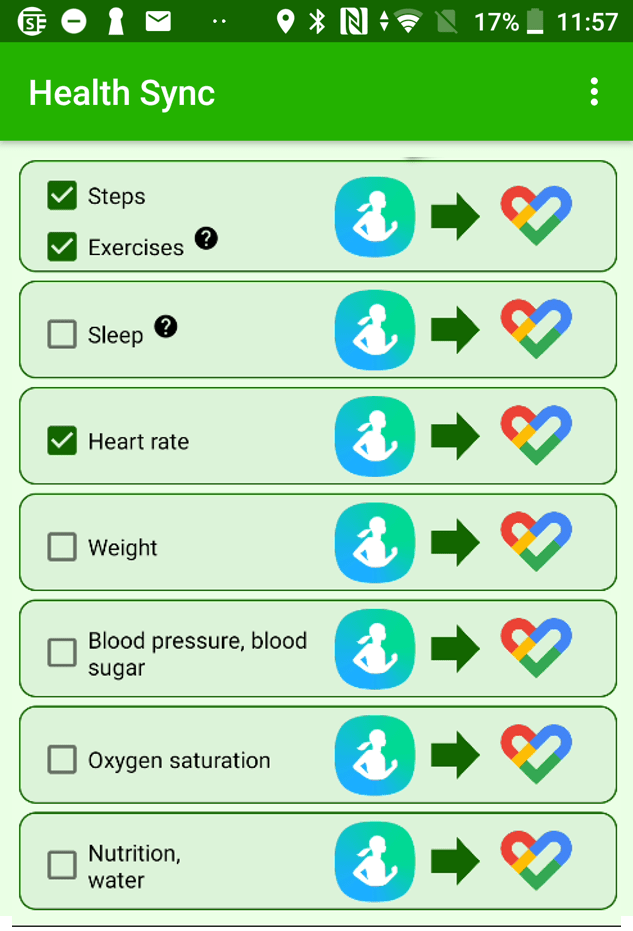Check the Weight sync checkbox
The height and width of the screenshot is (931, 633).
pos(62,547)
